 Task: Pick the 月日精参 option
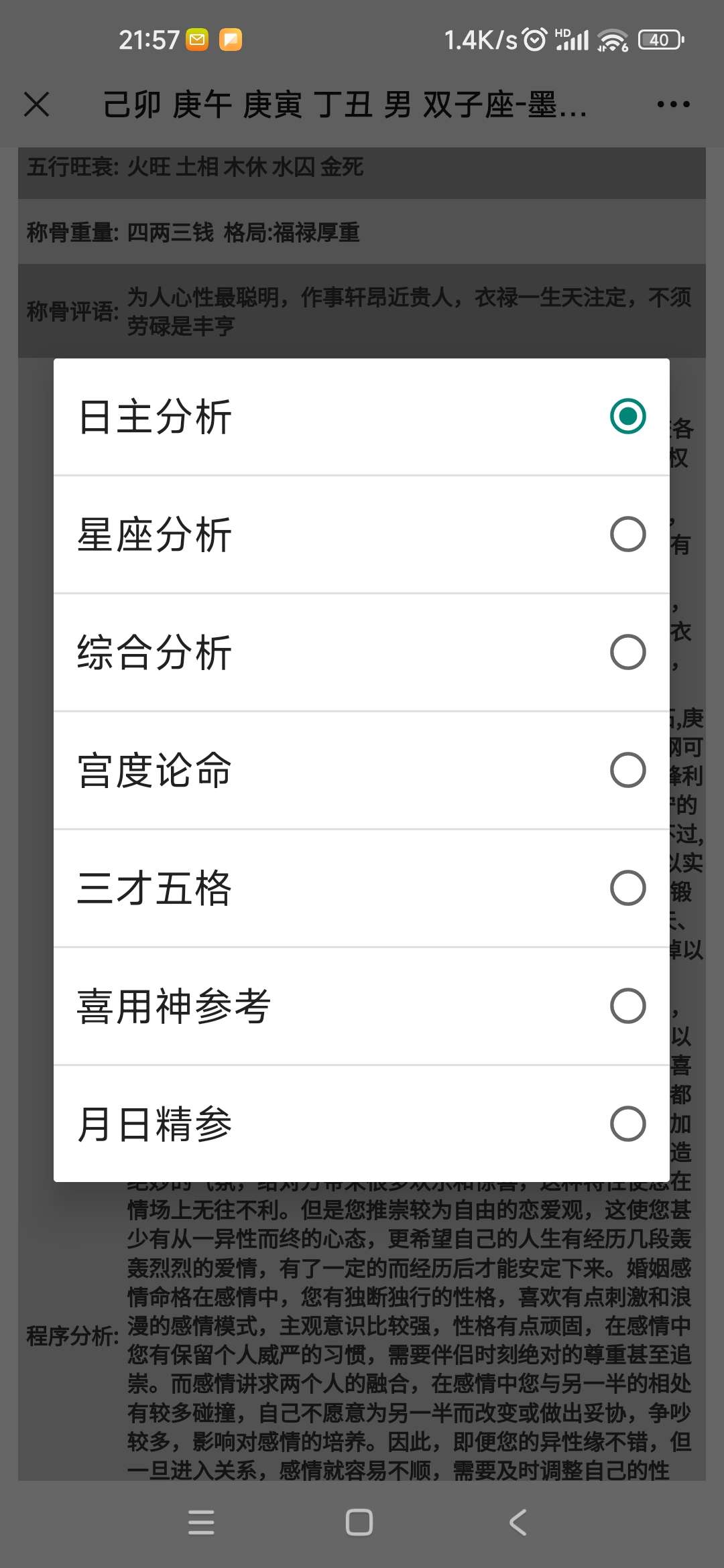[627, 1124]
